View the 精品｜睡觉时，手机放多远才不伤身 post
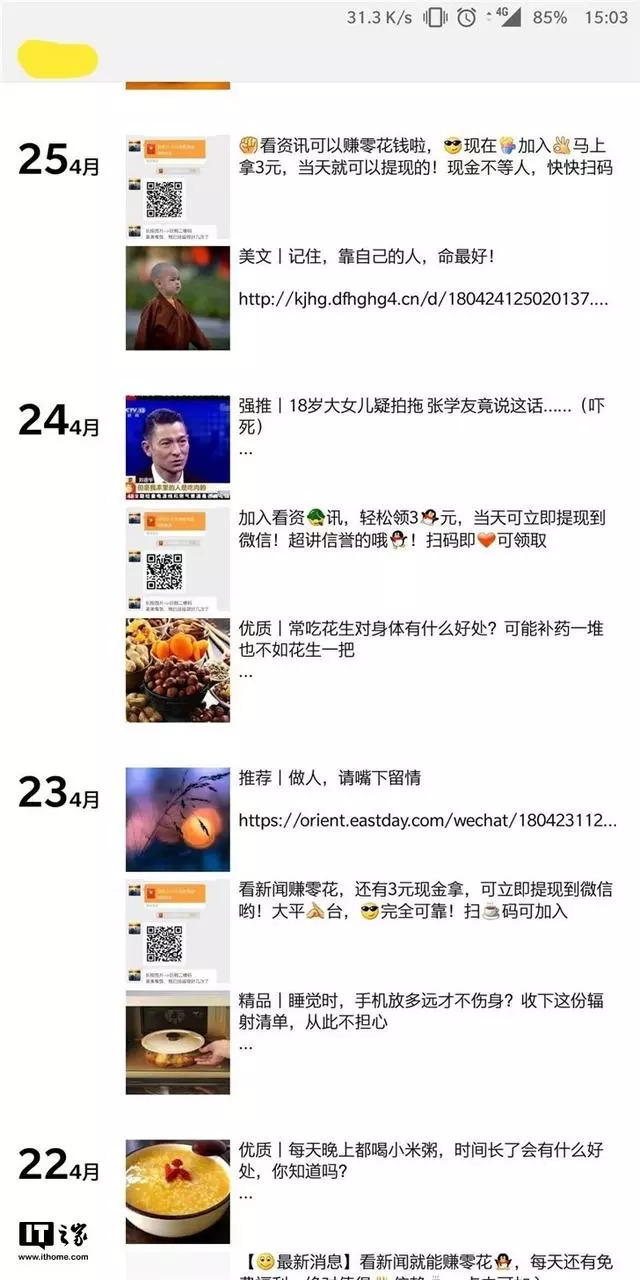The height and width of the screenshot is (1280, 640). coord(420,1011)
